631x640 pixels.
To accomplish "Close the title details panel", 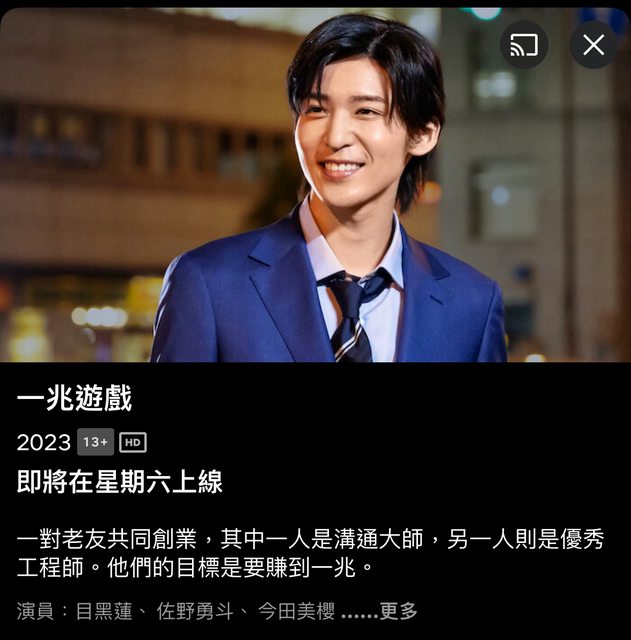I will click(593, 45).
